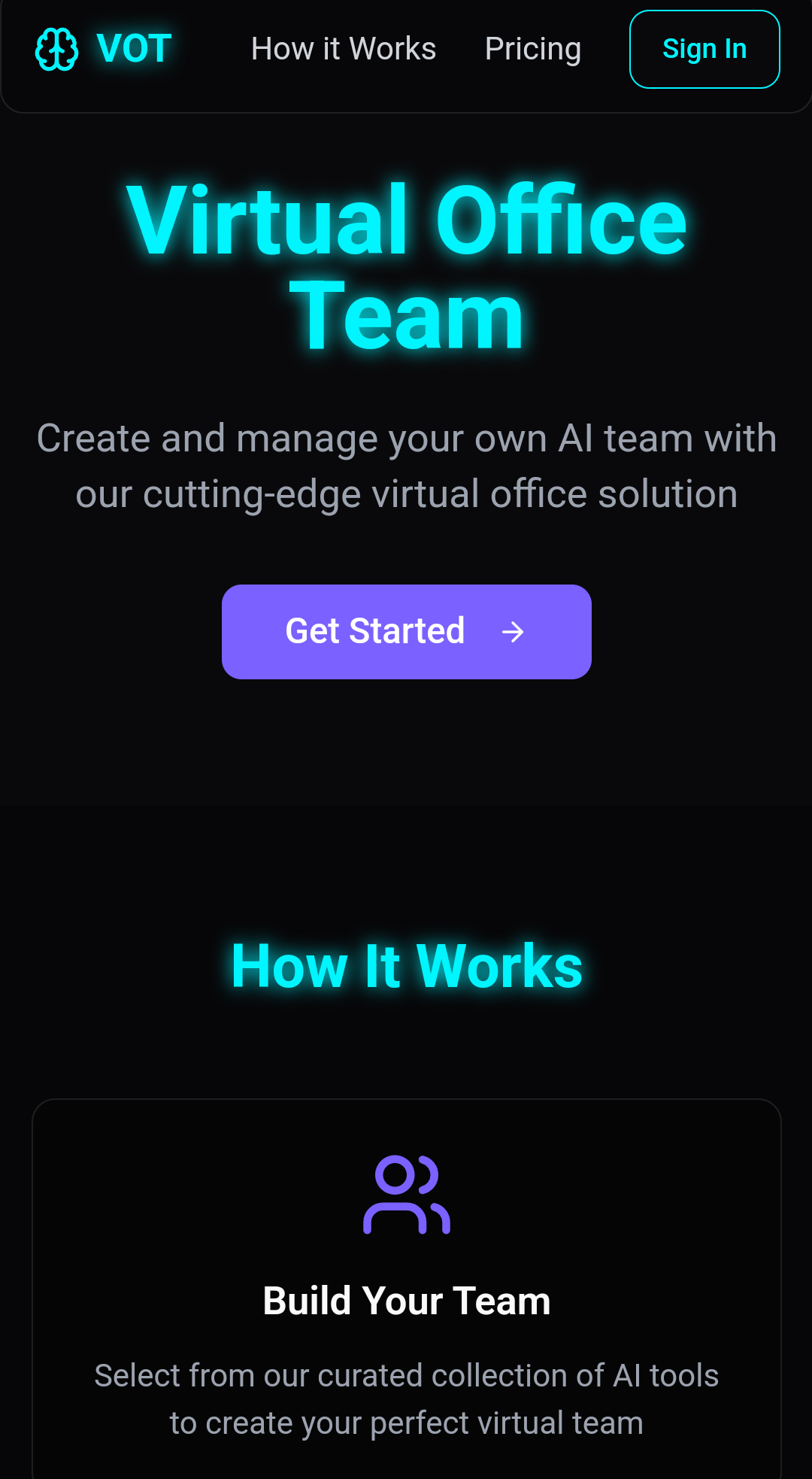Tap the Get Started button
Screen dimensions: 812x1479
click(406, 631)
